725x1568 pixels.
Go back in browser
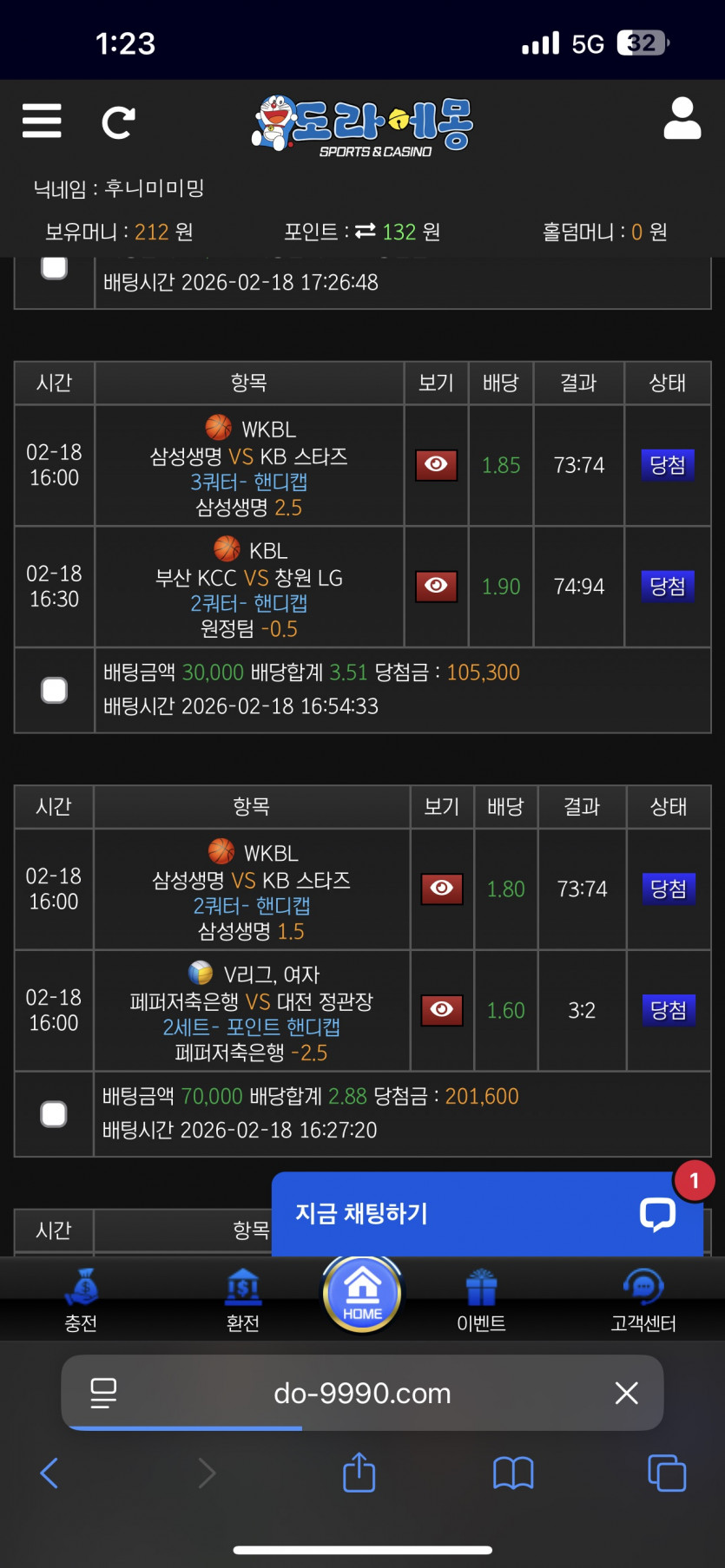click(x=49, y=1473)
